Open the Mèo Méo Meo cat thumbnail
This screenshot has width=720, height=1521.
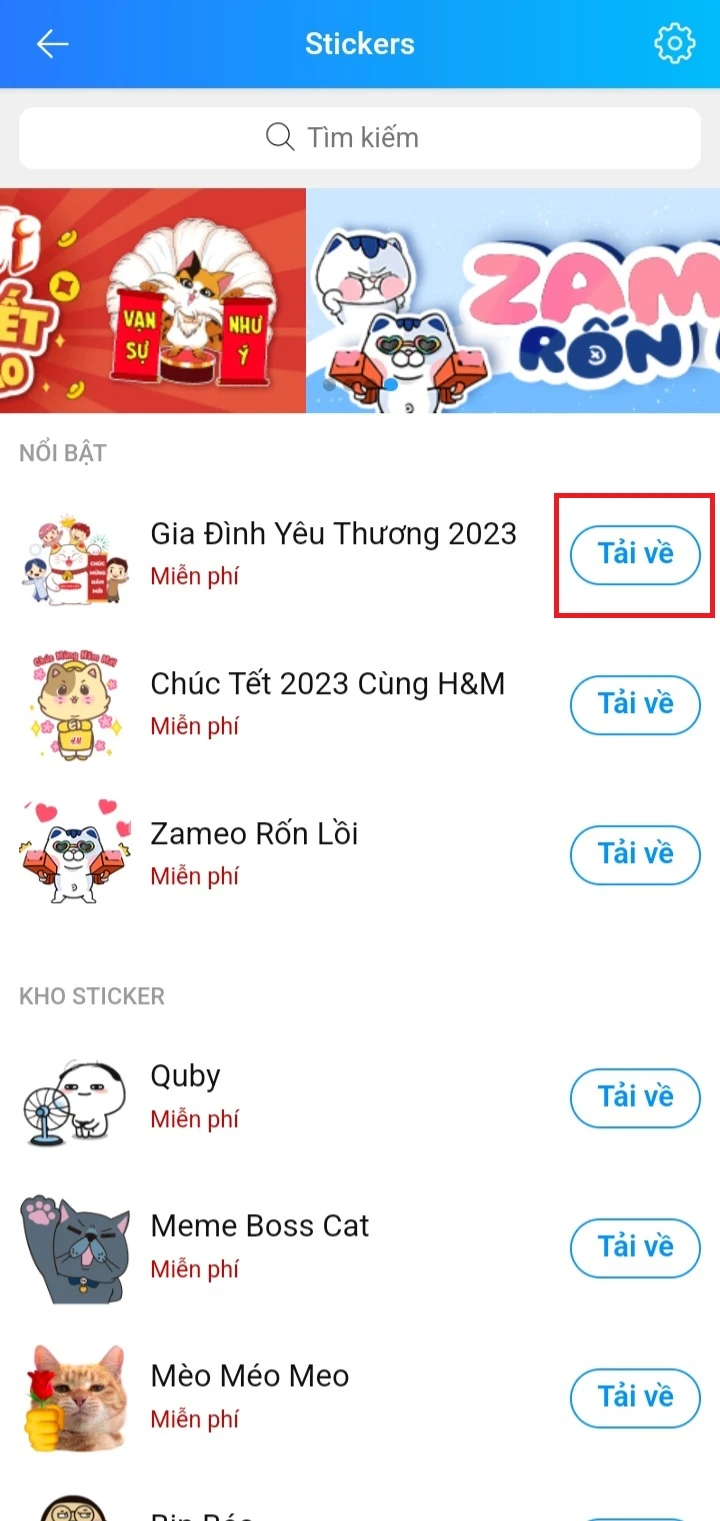coord(75,1398)
